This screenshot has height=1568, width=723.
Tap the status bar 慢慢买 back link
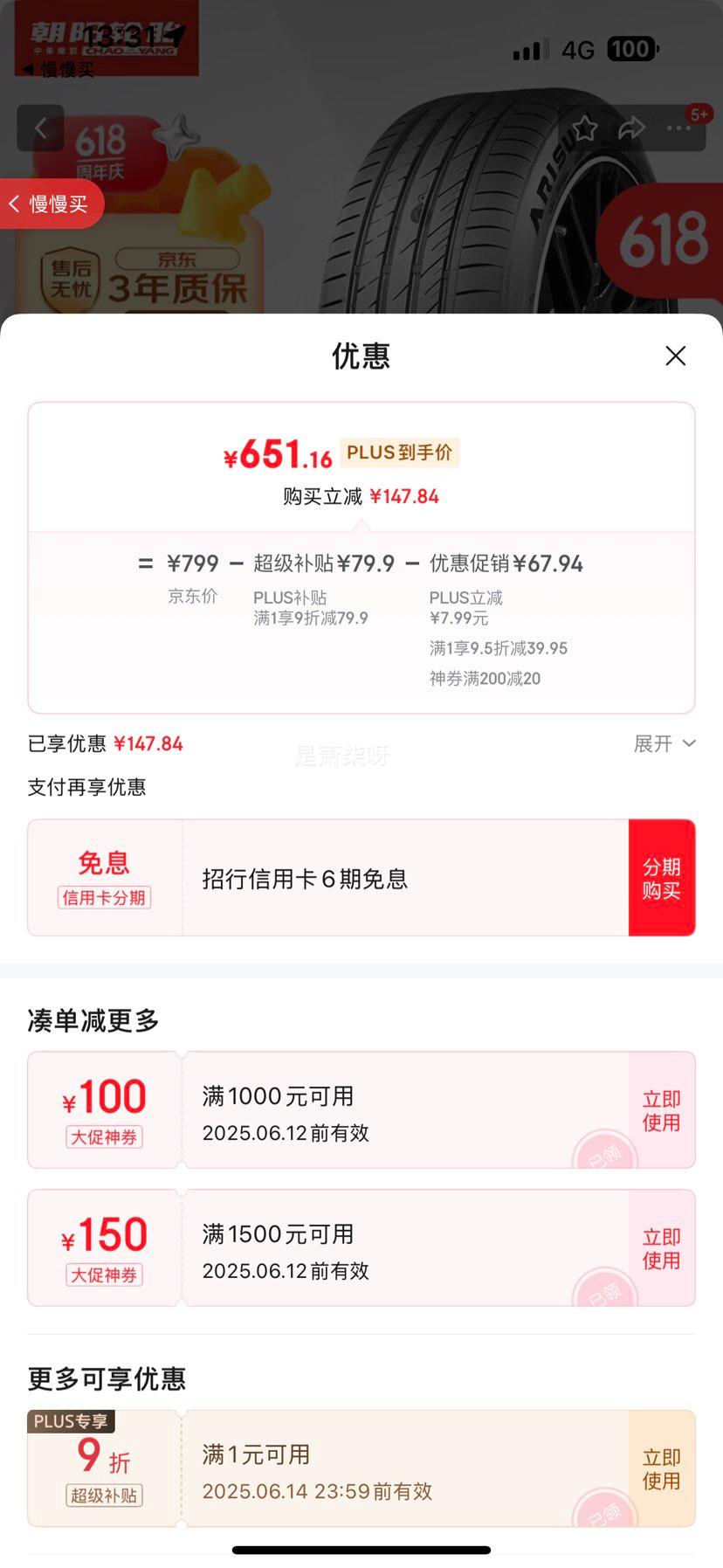(x=59, y=70)
